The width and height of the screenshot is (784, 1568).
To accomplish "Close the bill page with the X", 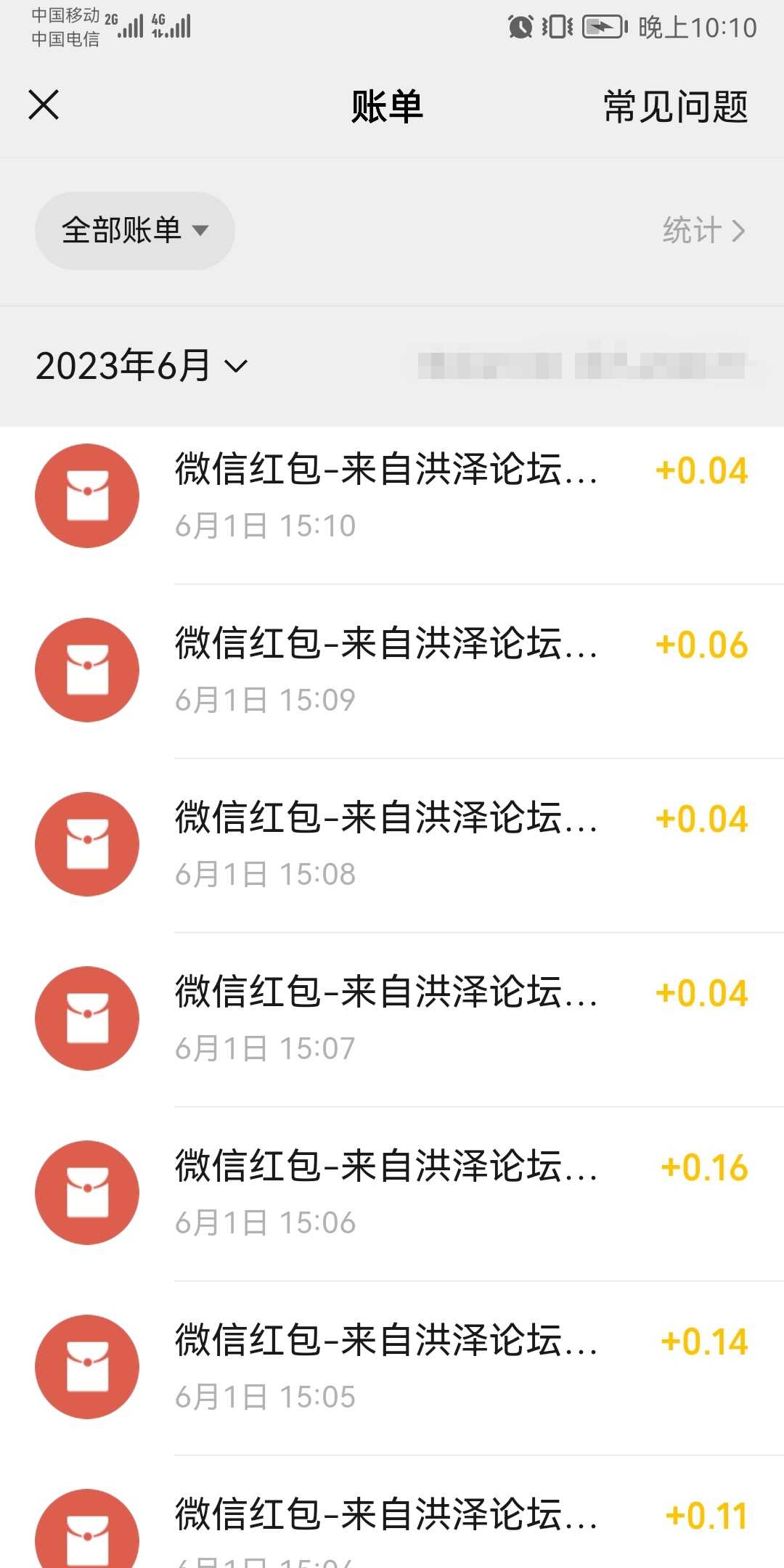I will point(44,105).
